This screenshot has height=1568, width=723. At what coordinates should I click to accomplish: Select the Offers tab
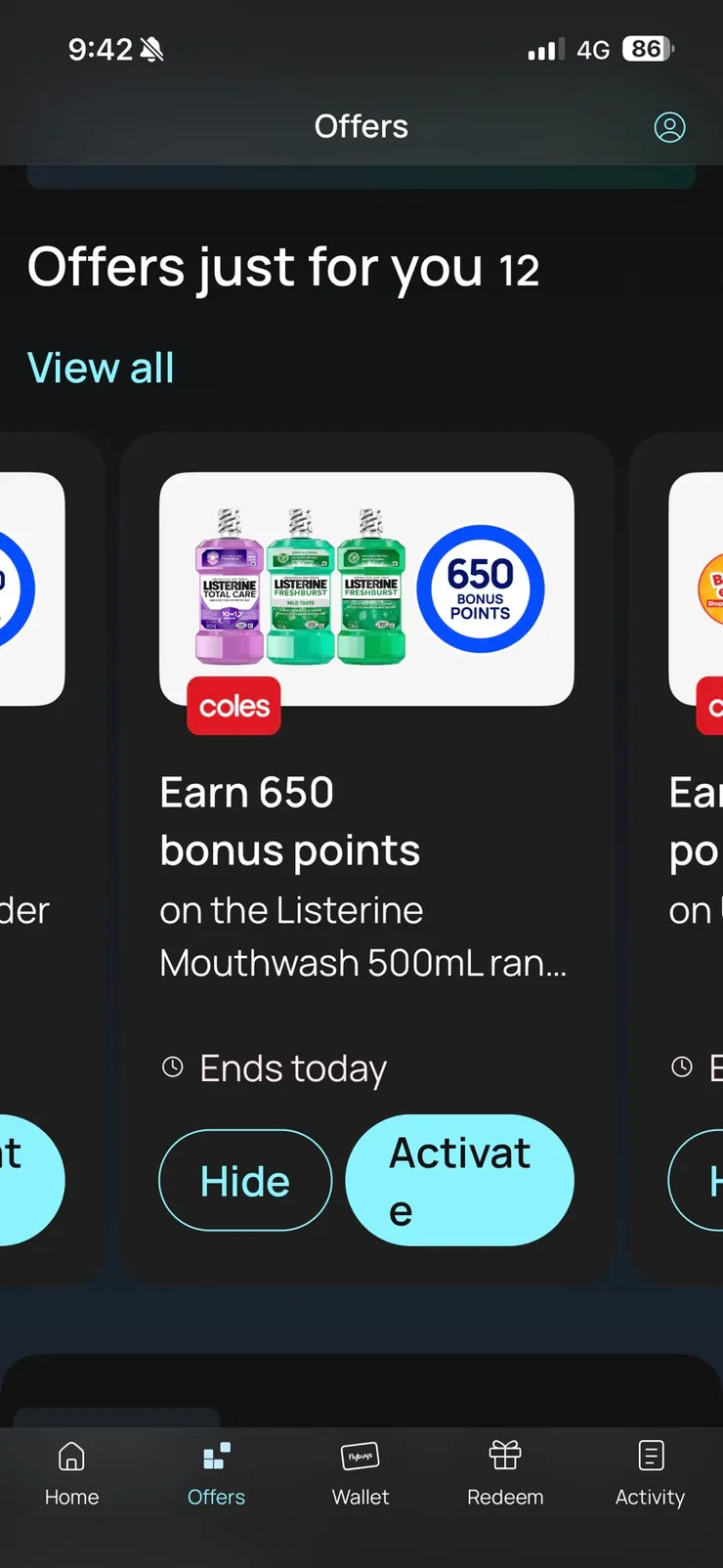click(216, 1473)
